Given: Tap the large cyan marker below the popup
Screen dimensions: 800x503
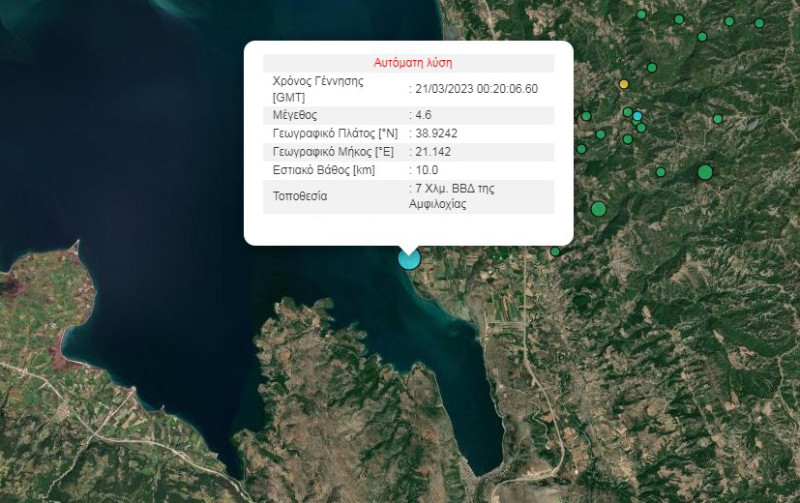Looking at the screenshot, I should tap(409, 259).
